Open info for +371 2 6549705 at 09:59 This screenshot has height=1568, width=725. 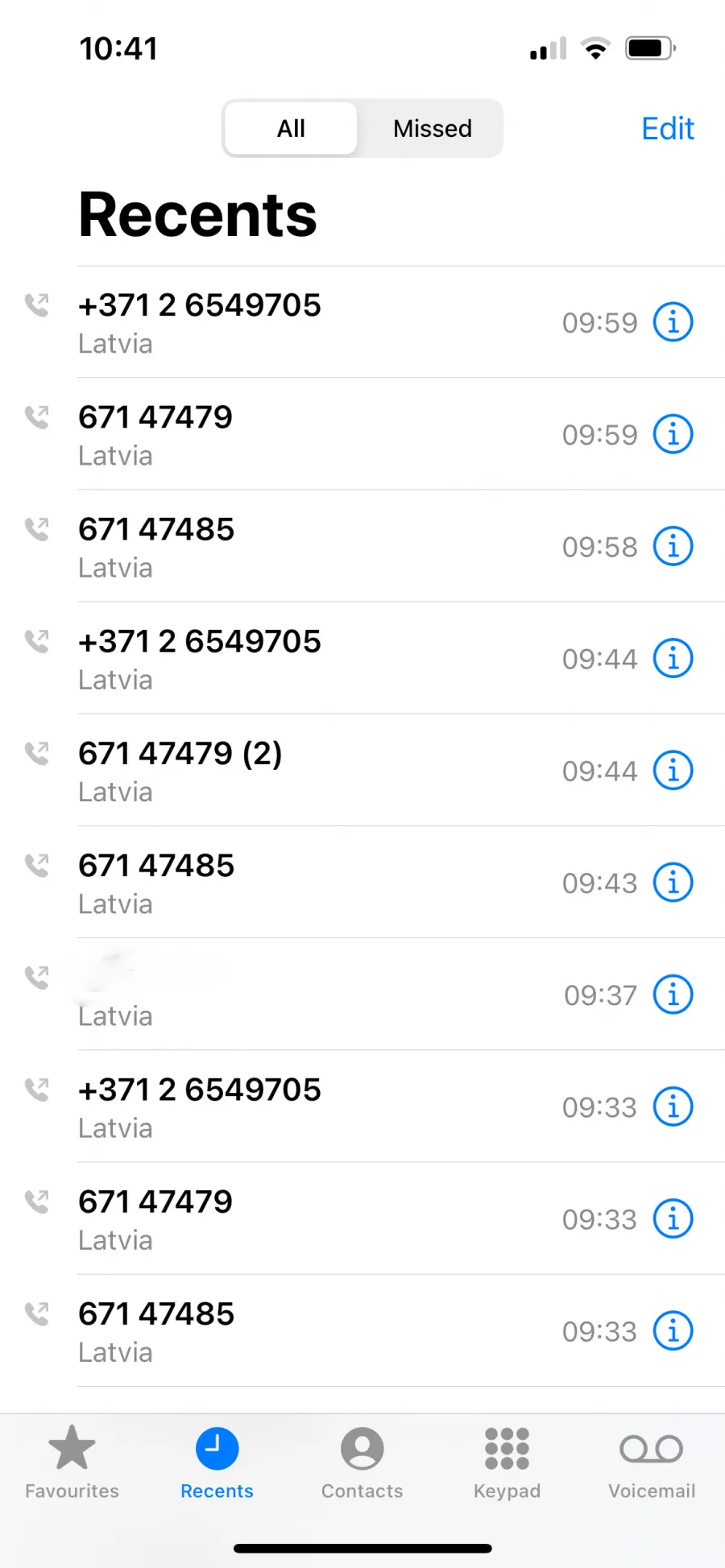coord(673,322)
